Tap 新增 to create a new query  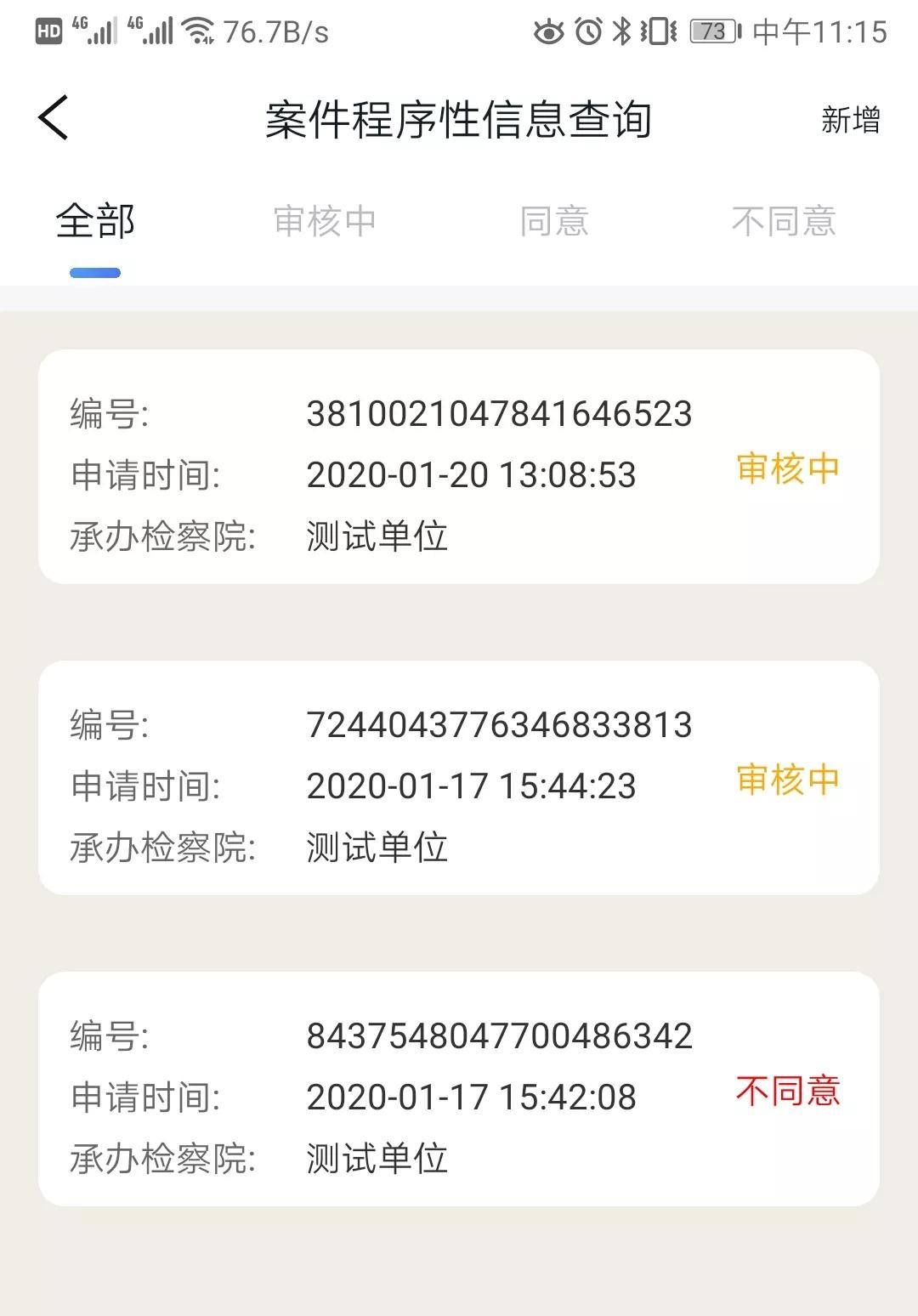[850, 121]
